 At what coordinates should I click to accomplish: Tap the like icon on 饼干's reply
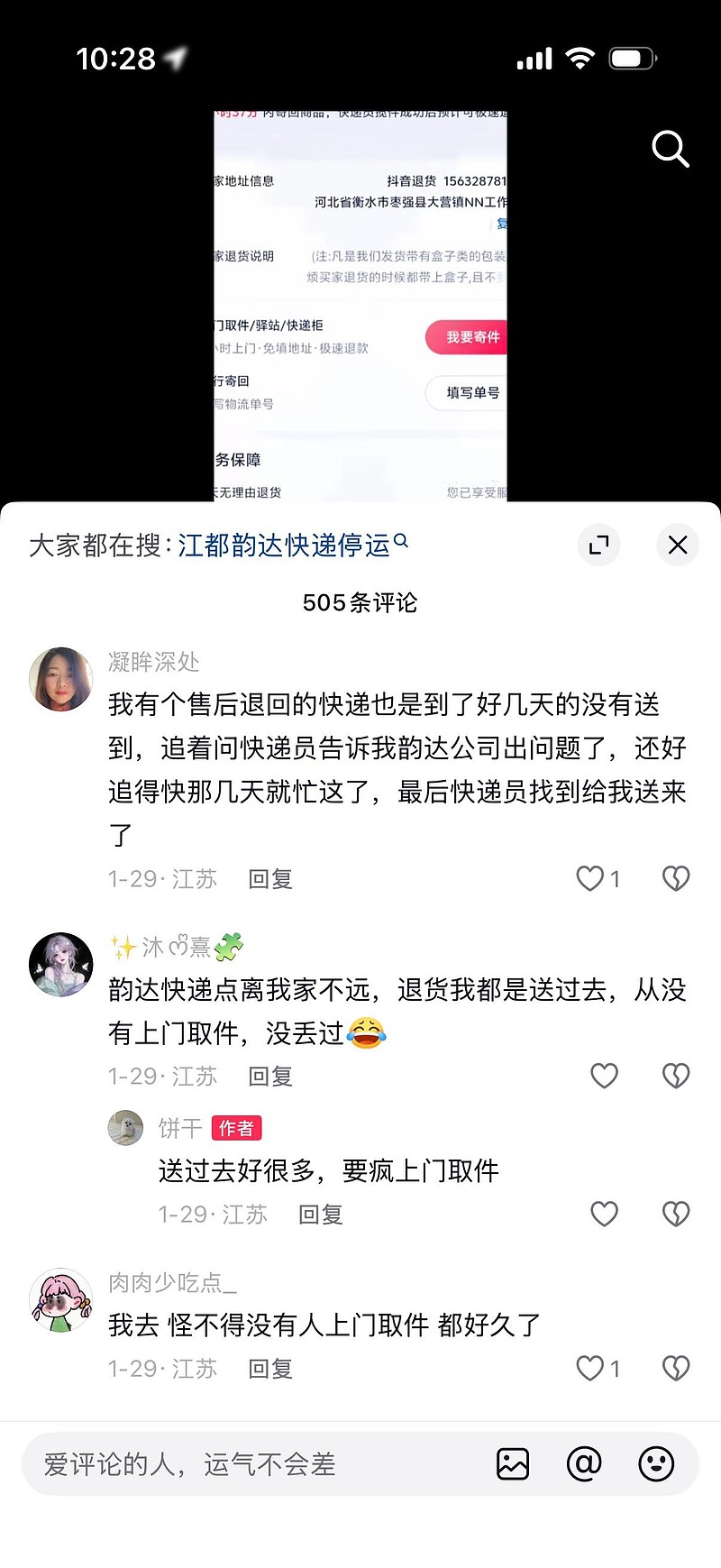[604, 1214]
